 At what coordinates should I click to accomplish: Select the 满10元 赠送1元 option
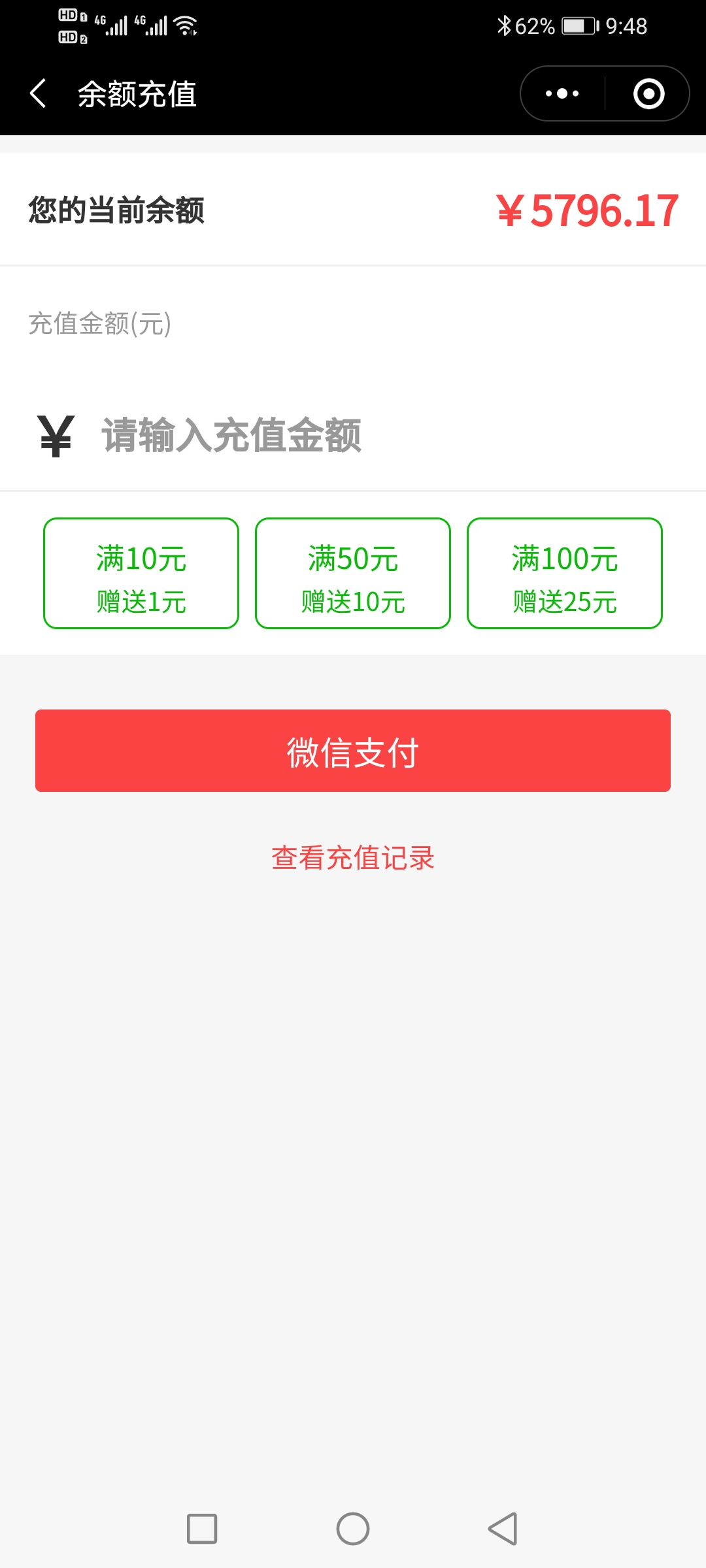pyautogui.click(x=141, y=573)
